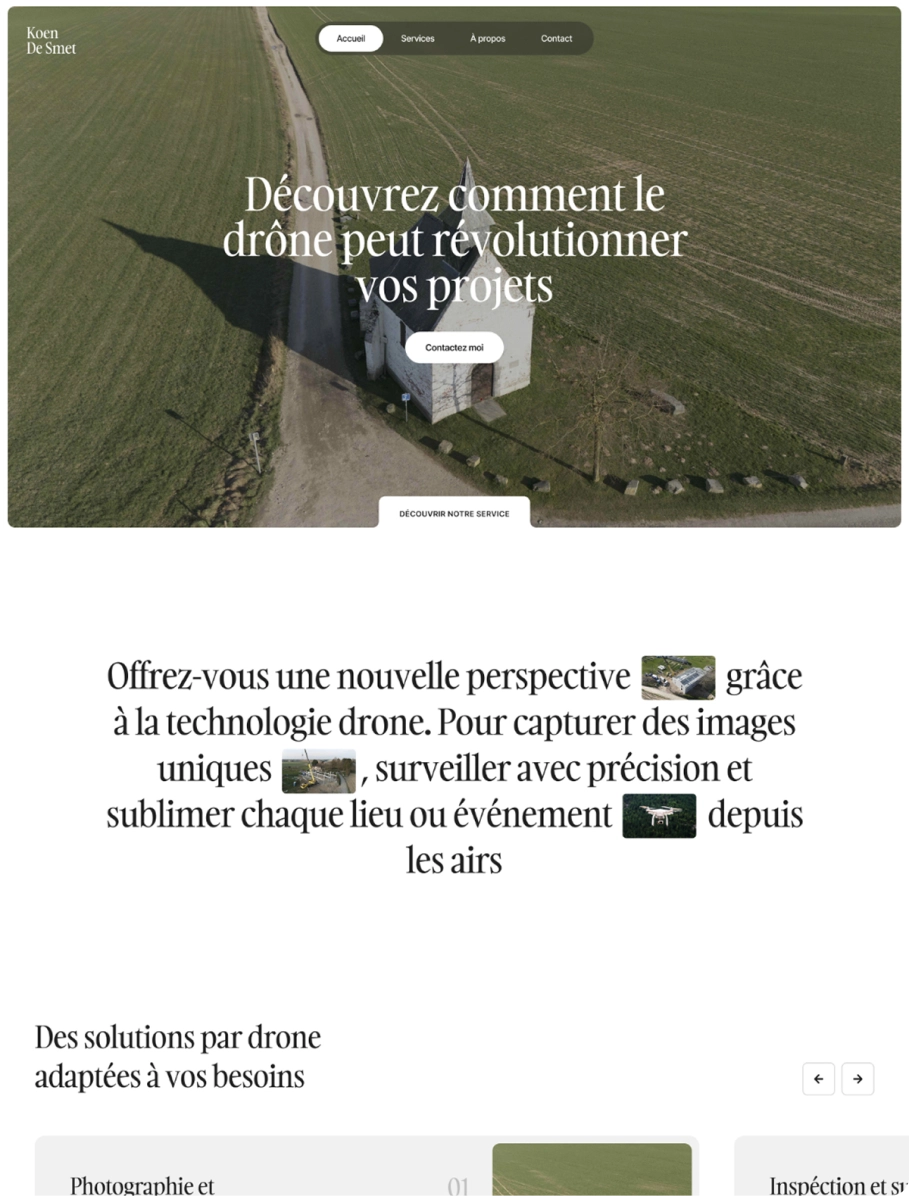
Task: Open the Services page
Action: (417, 39)
